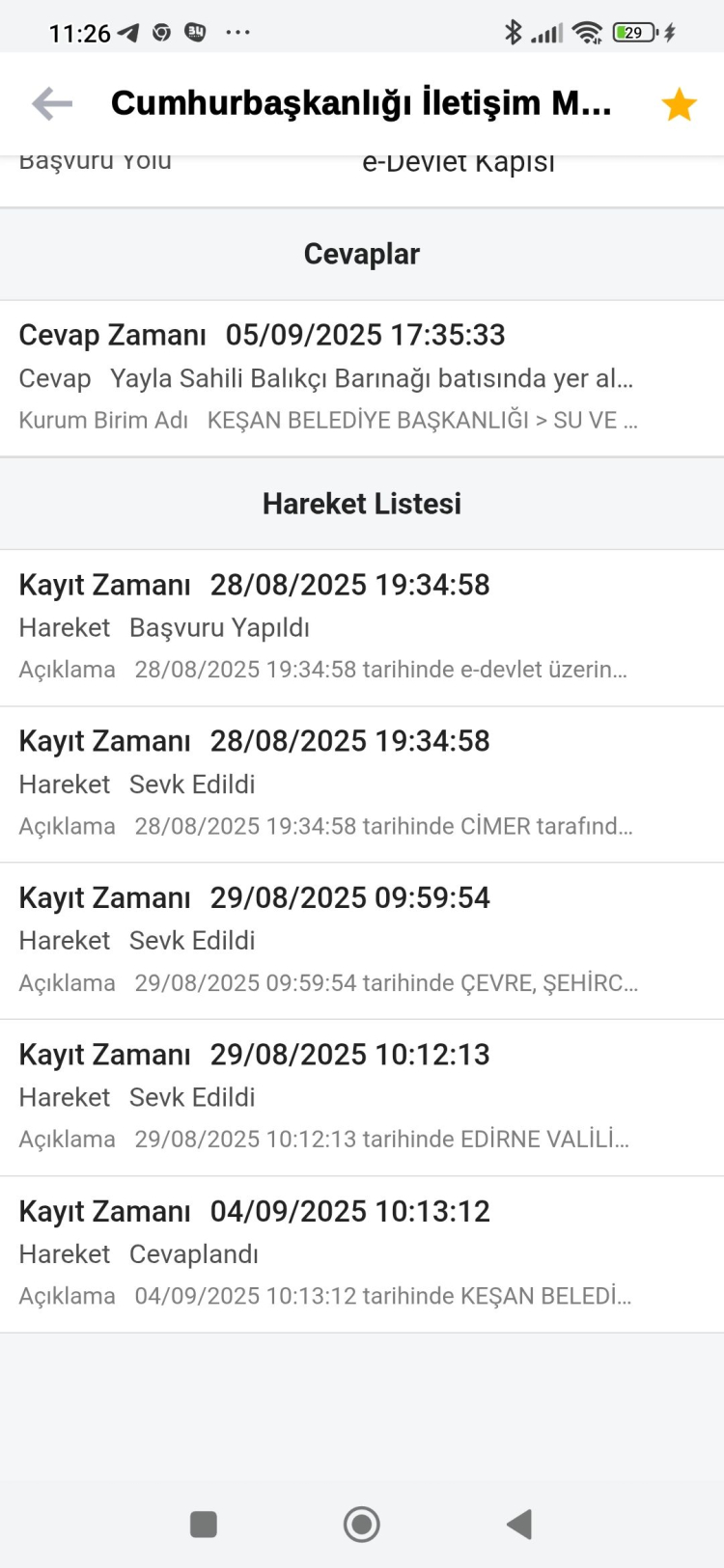Toggle the favorite star icon
The height and width of the screenshot is (1568, 724).
click(679, 104)
